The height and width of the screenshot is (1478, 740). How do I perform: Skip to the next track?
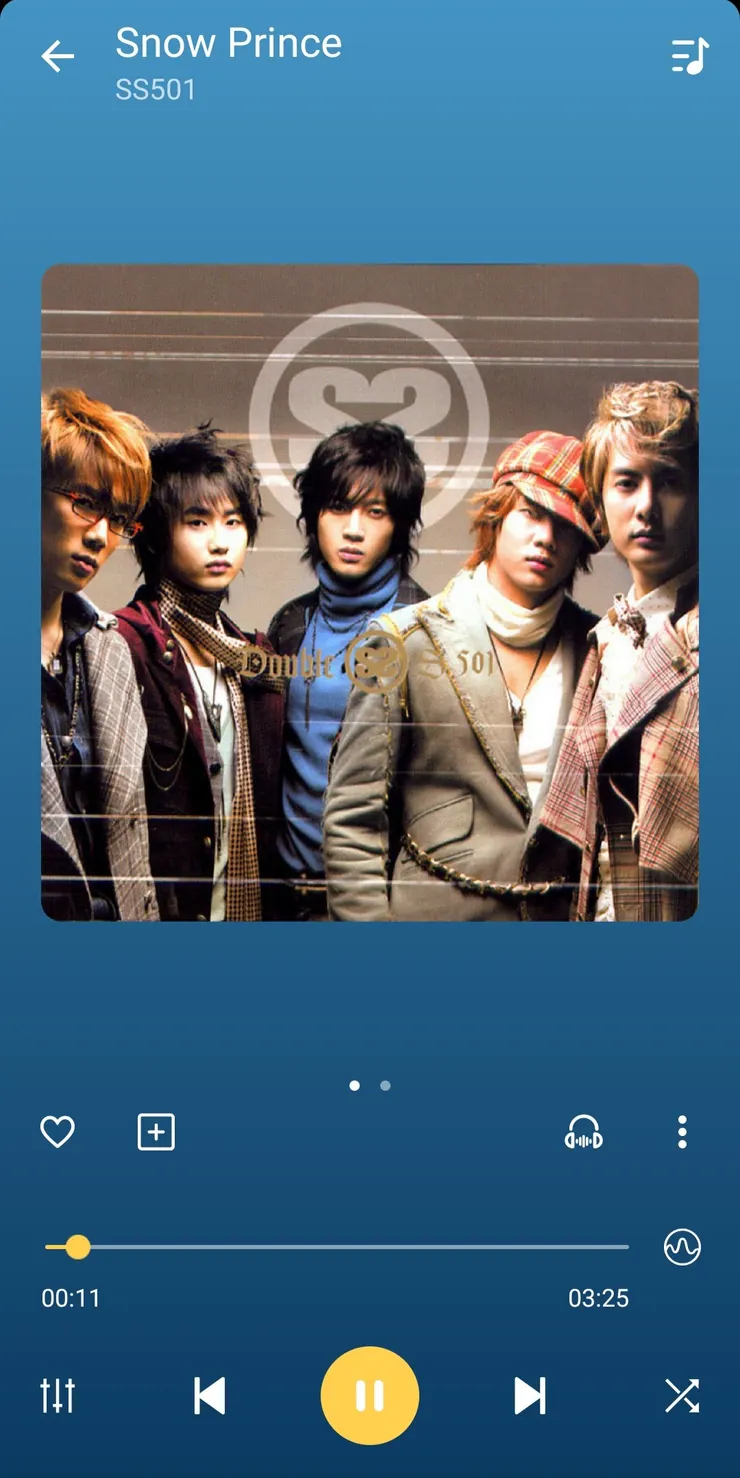coord(530,1395)
